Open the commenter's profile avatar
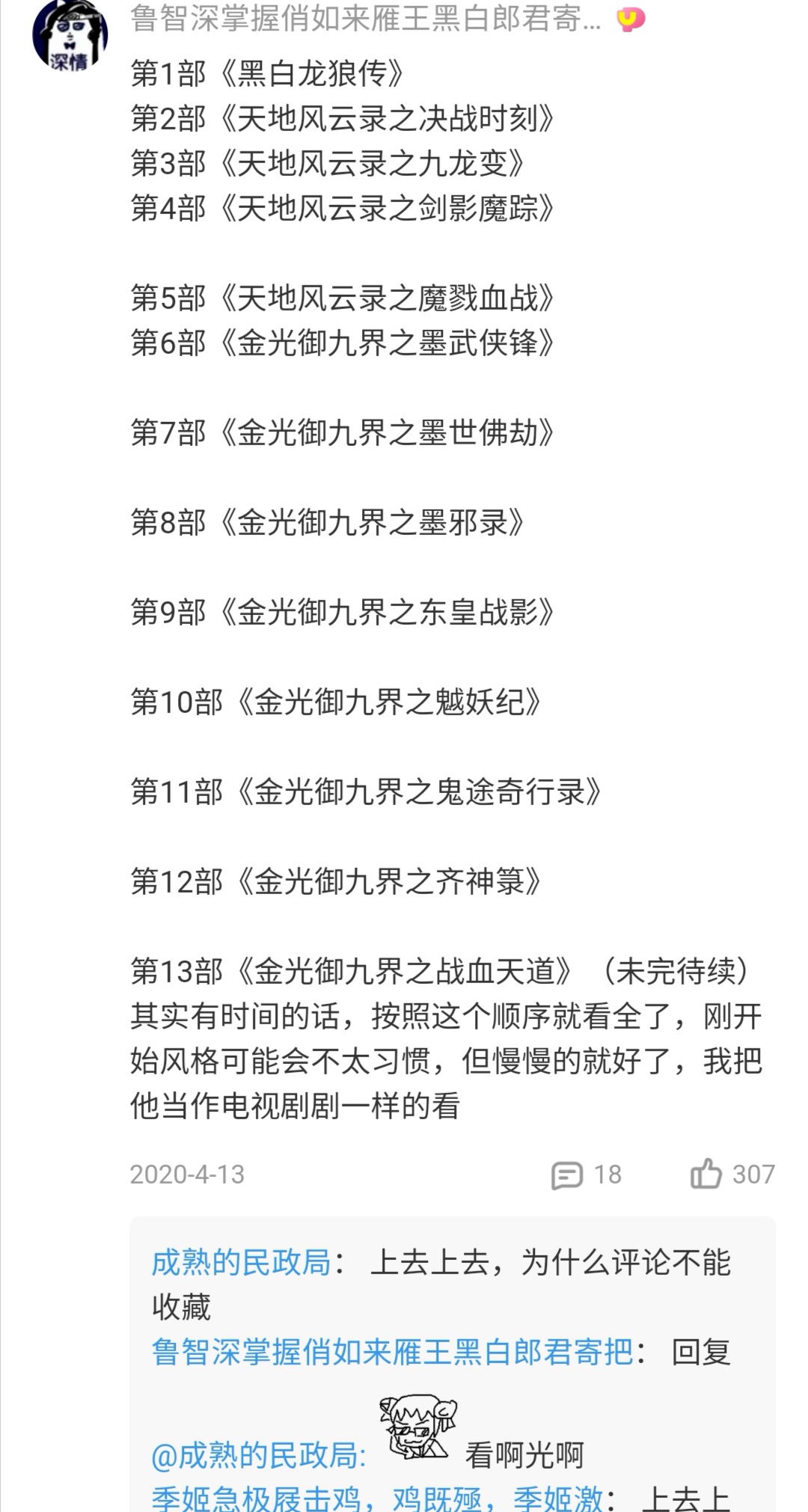 click(70, 35)
